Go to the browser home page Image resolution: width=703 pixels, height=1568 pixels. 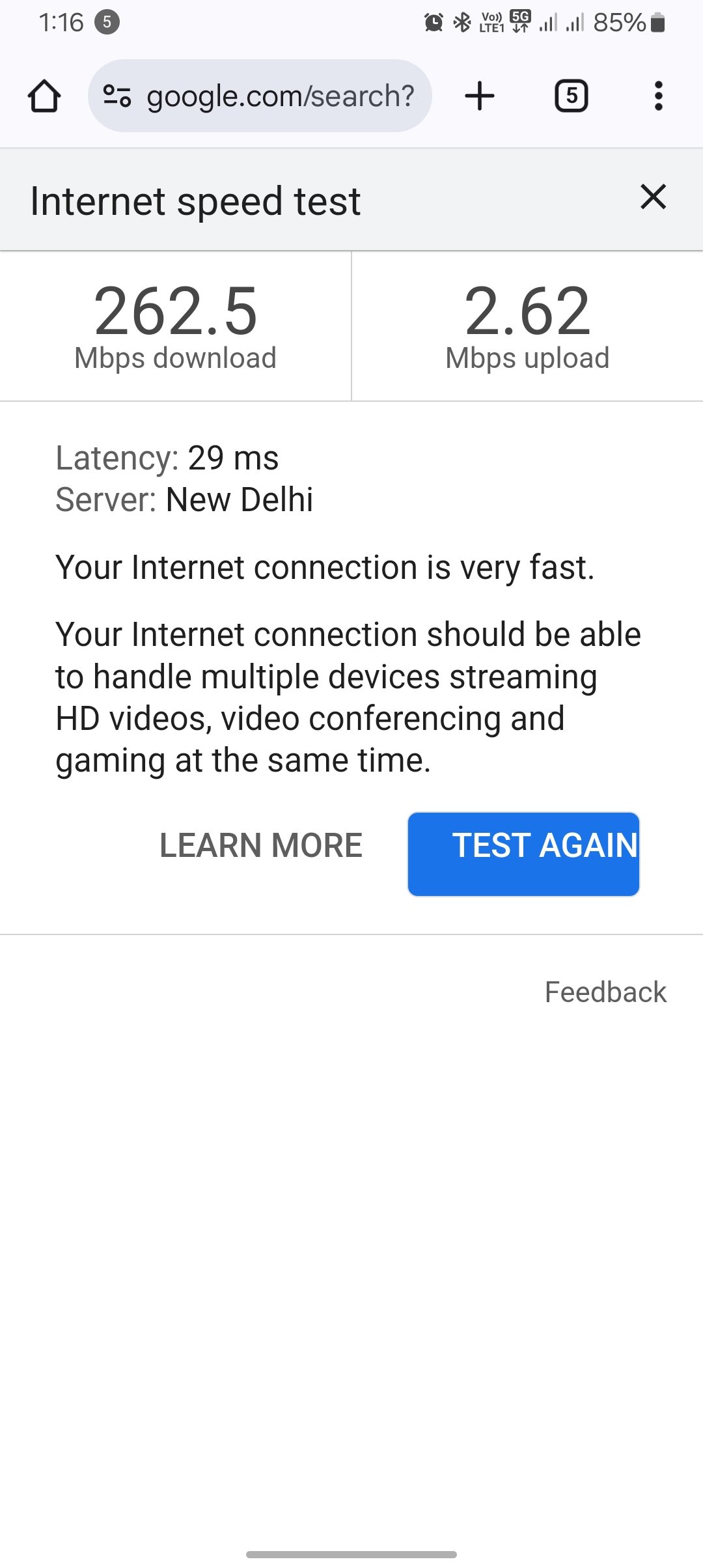[x=44, y=96]
